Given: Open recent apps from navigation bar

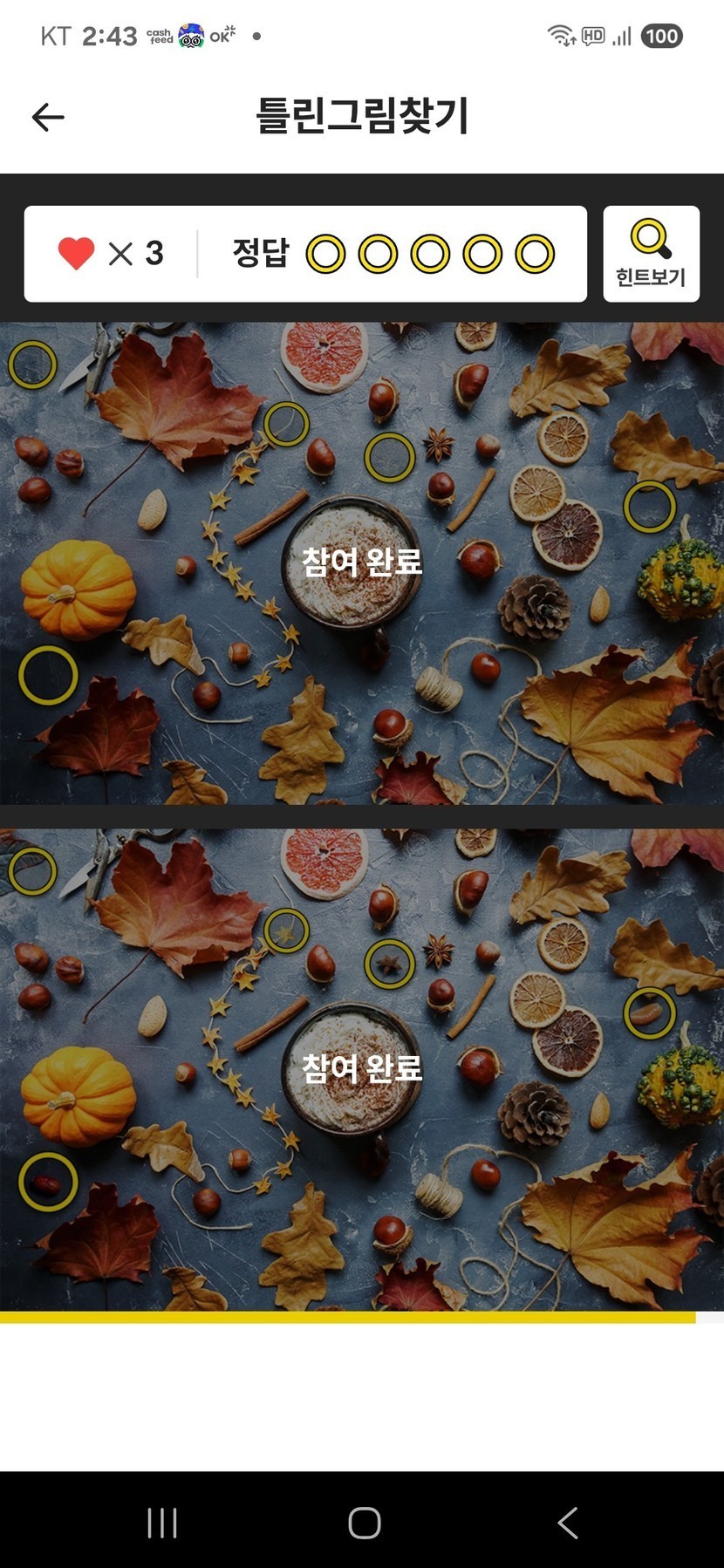Looking at the screenshot, I should click(162, 1523).
